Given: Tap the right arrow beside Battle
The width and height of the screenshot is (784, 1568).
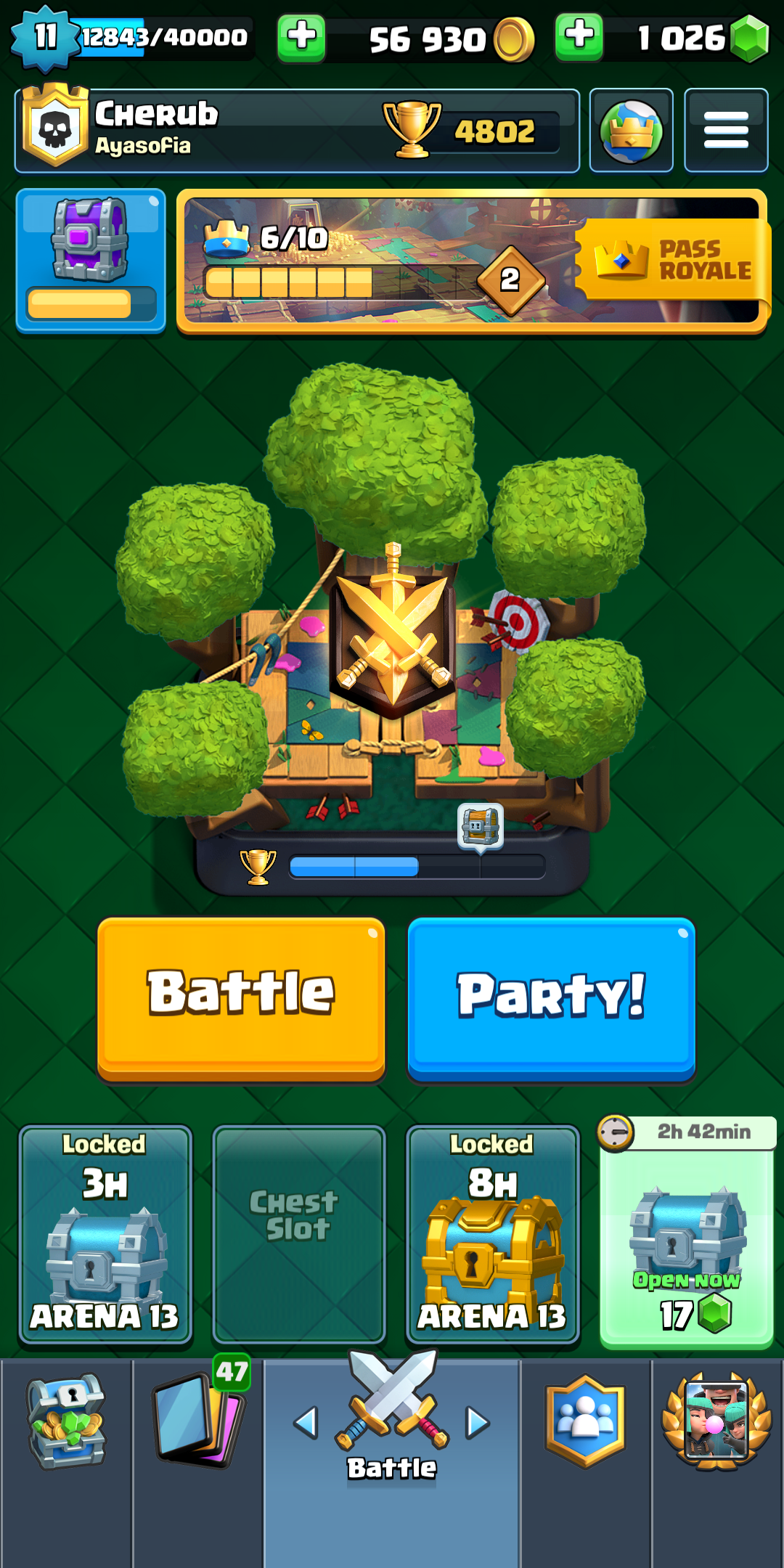Looking at the screenshot, I should [x=477, y=1423].
